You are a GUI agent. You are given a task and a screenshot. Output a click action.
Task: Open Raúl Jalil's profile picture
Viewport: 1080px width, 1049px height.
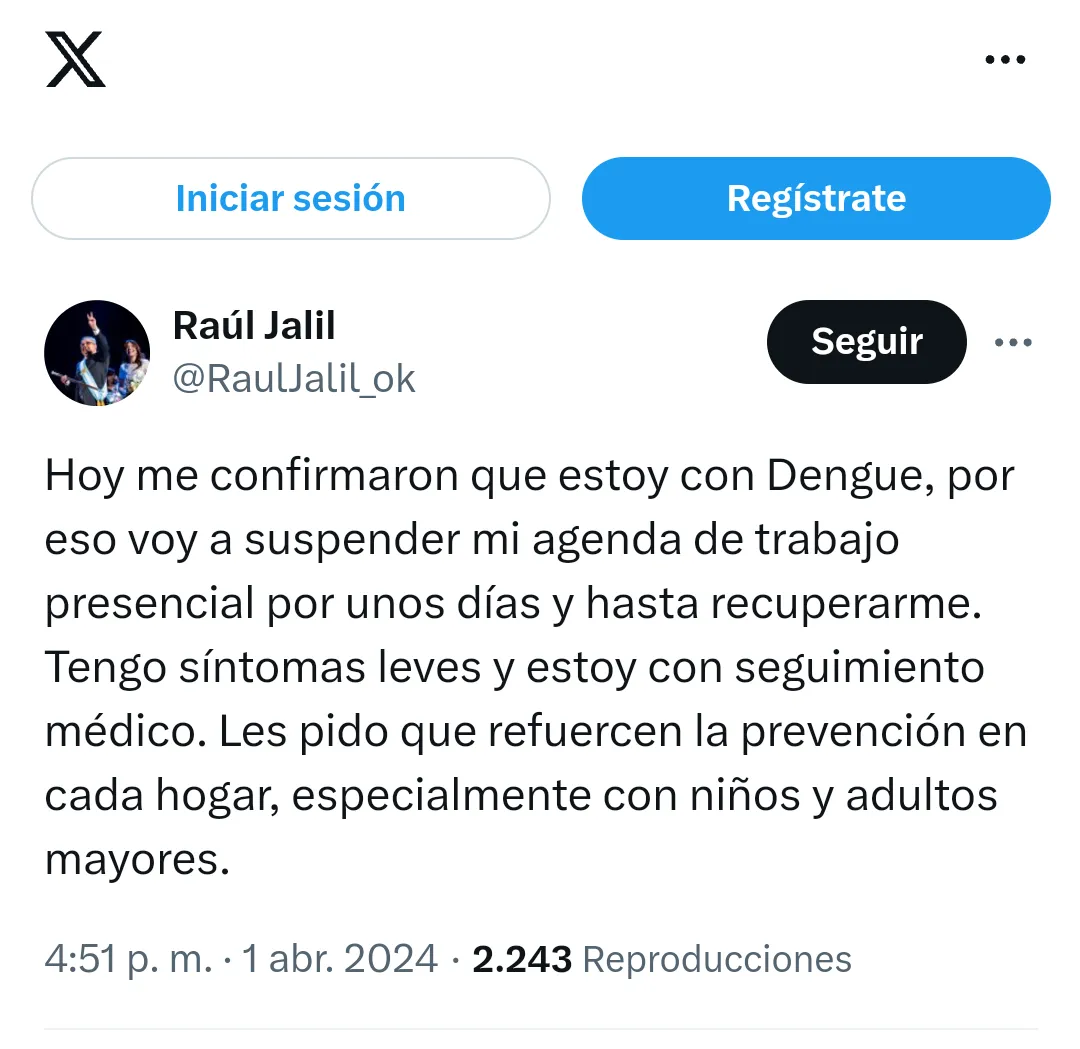pos(97,353)
